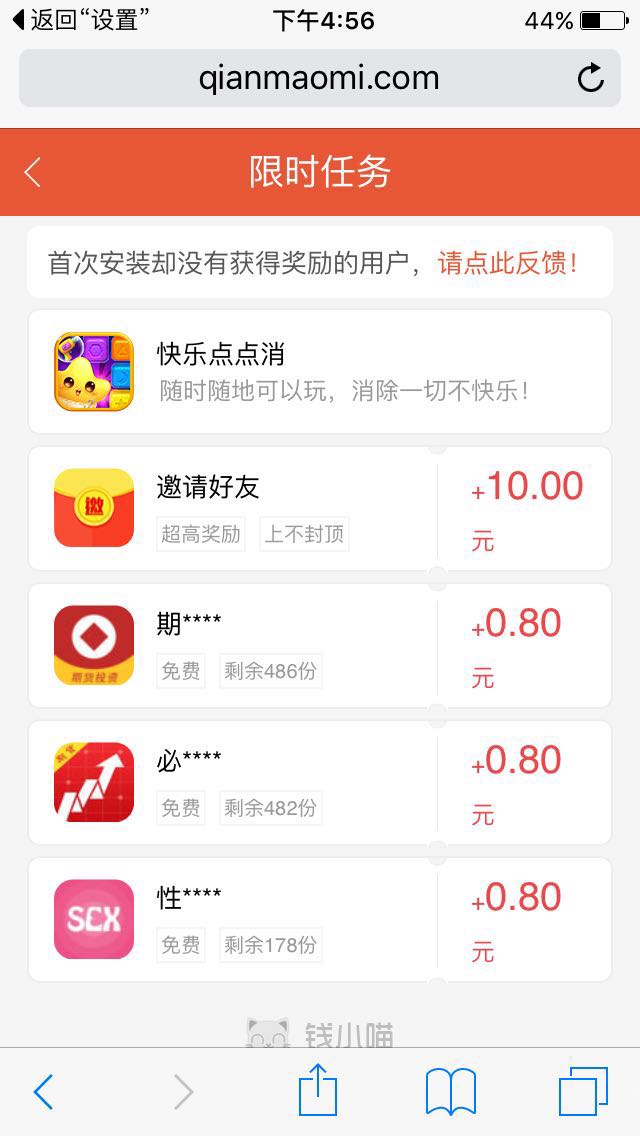The image size is (640, 1136).
Task: Go back from the 限时任务 page
Action: point(33,172)
